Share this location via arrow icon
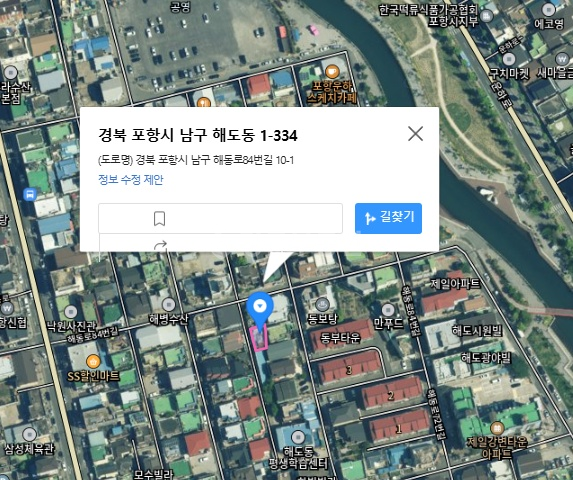The image size is (573, 480). [160, 245]
